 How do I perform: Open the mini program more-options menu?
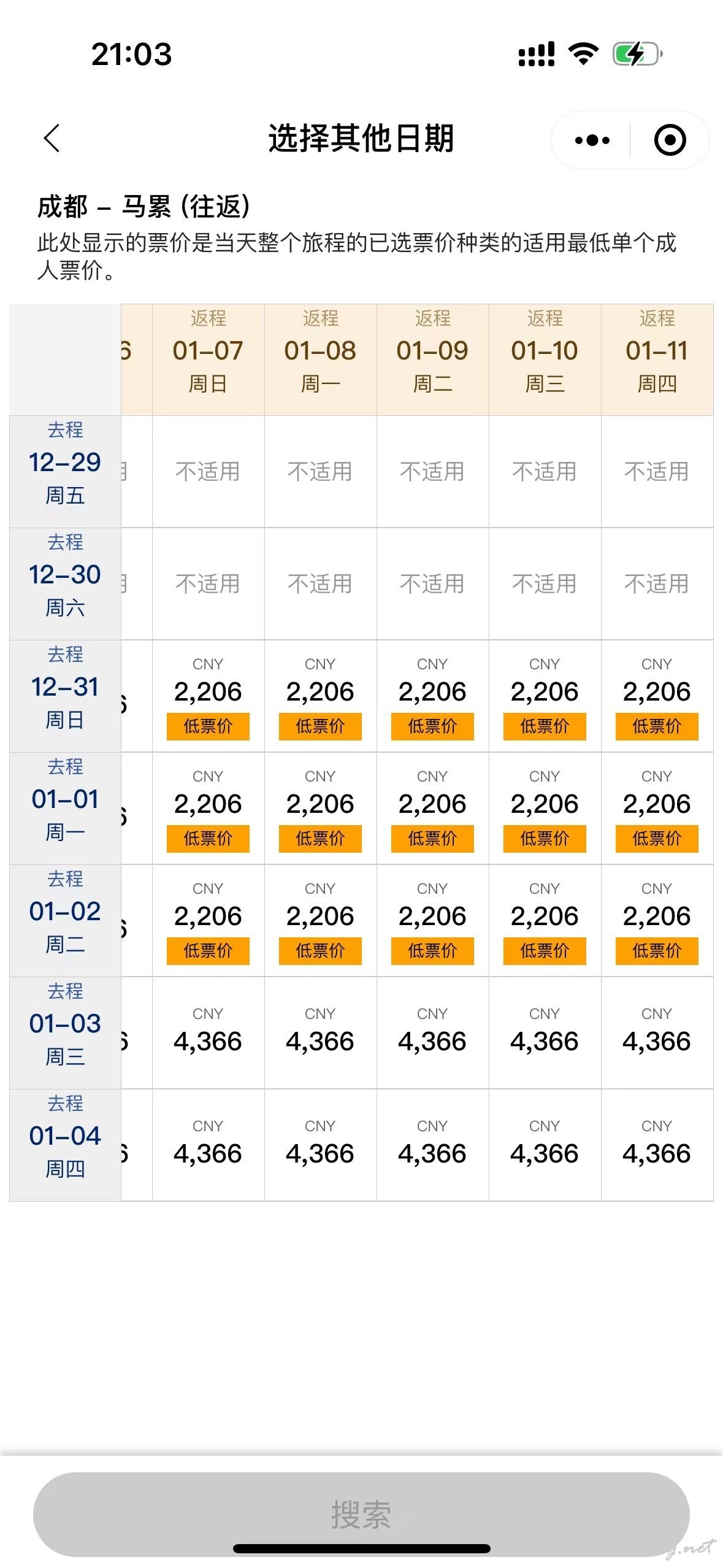[x=592, y=140]
